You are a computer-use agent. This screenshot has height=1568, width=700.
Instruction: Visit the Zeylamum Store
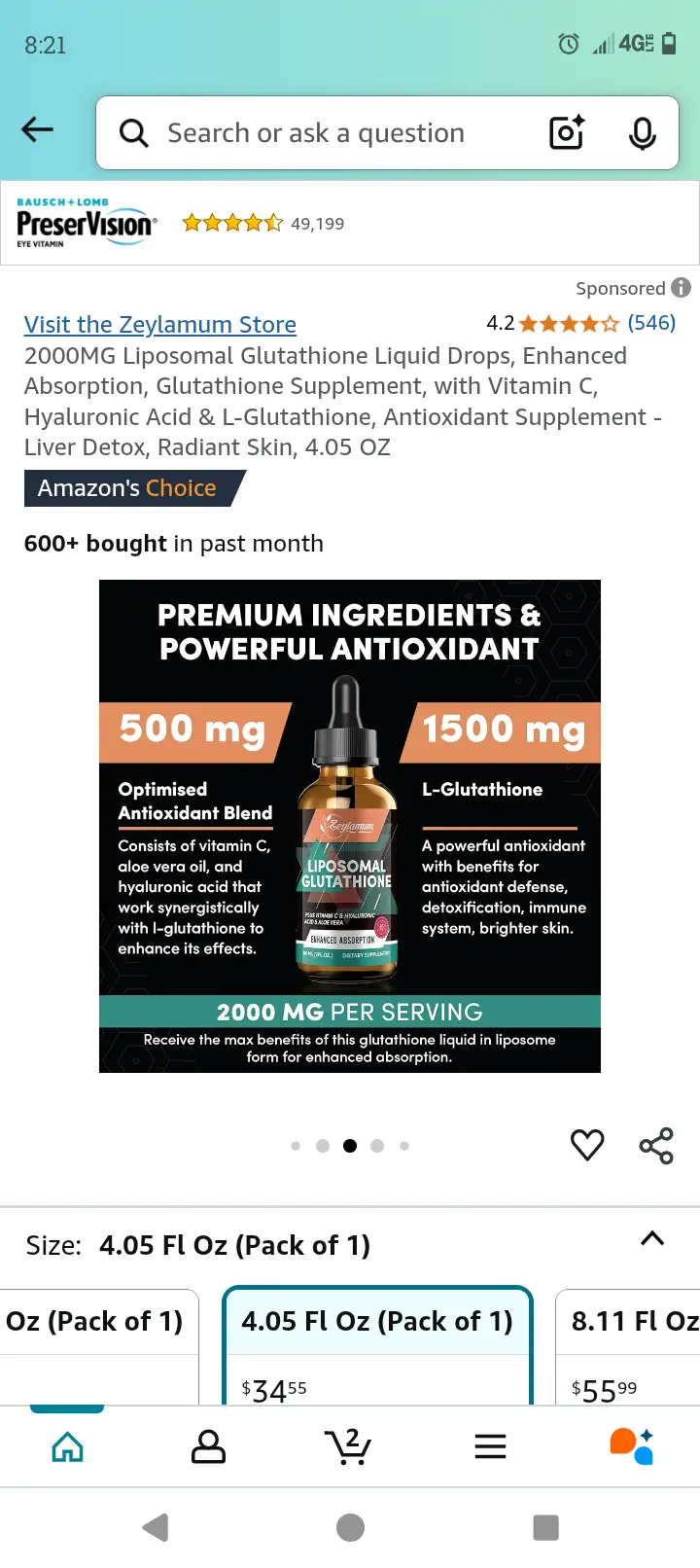pyautogui.click(x=160, y=325)
